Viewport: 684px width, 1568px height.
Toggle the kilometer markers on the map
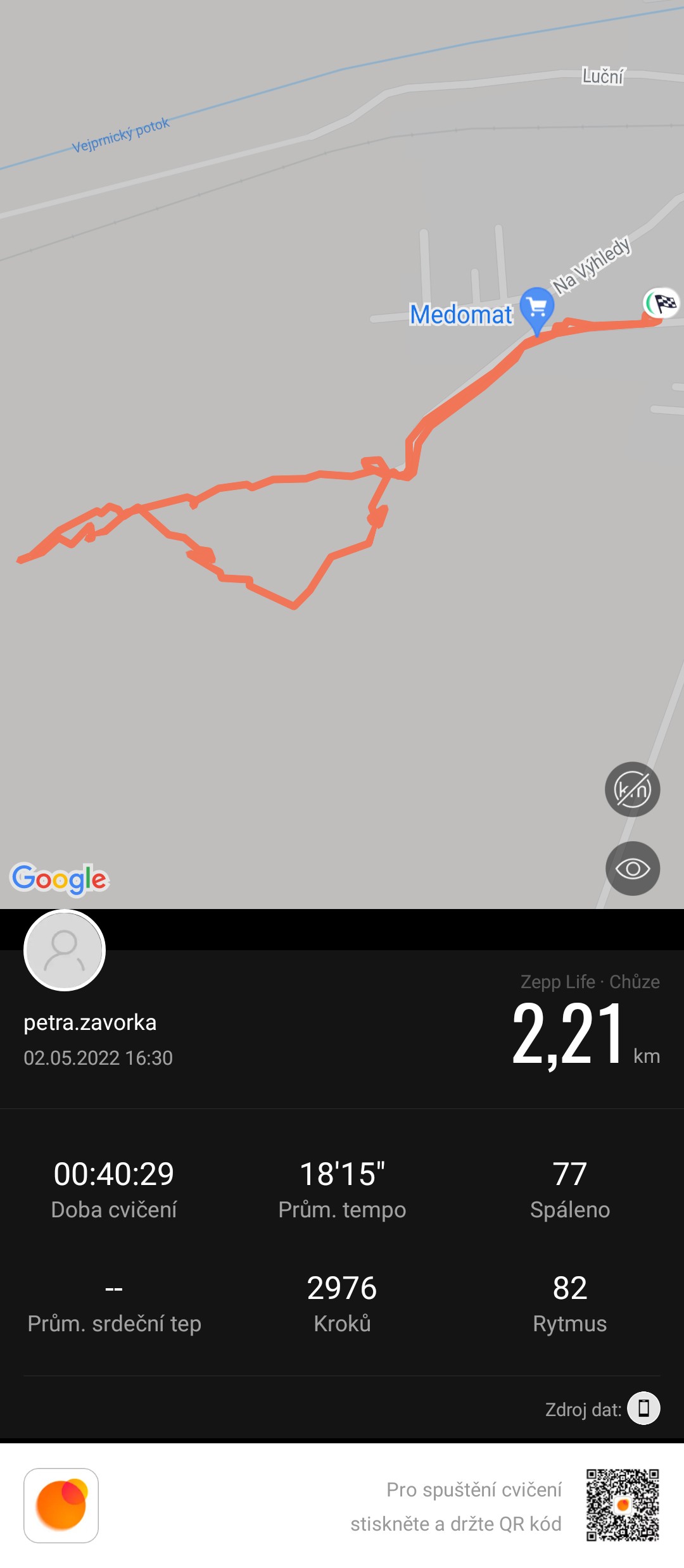(x=632, y=789)
